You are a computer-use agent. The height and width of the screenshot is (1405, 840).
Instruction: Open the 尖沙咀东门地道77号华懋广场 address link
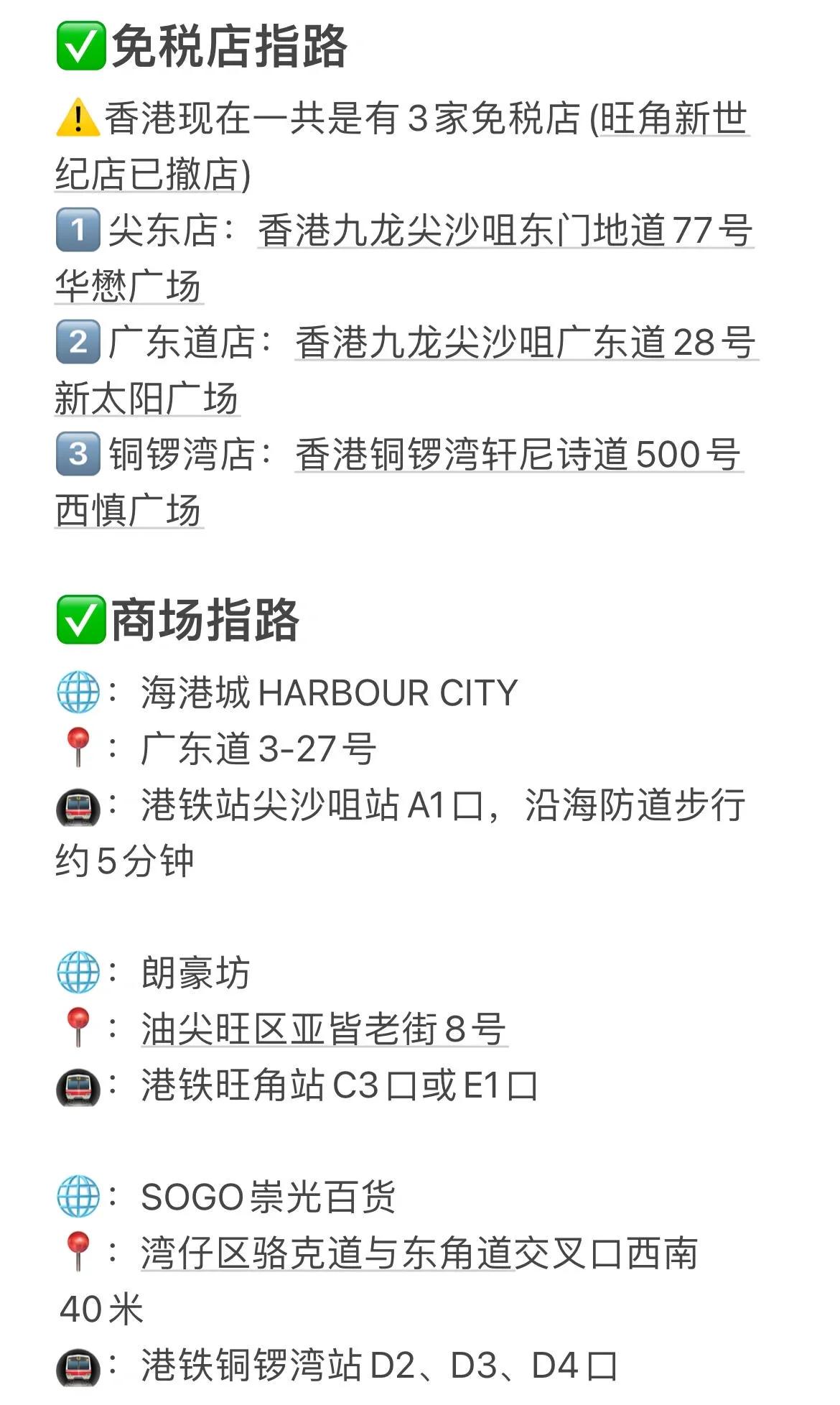pos(504,231)
